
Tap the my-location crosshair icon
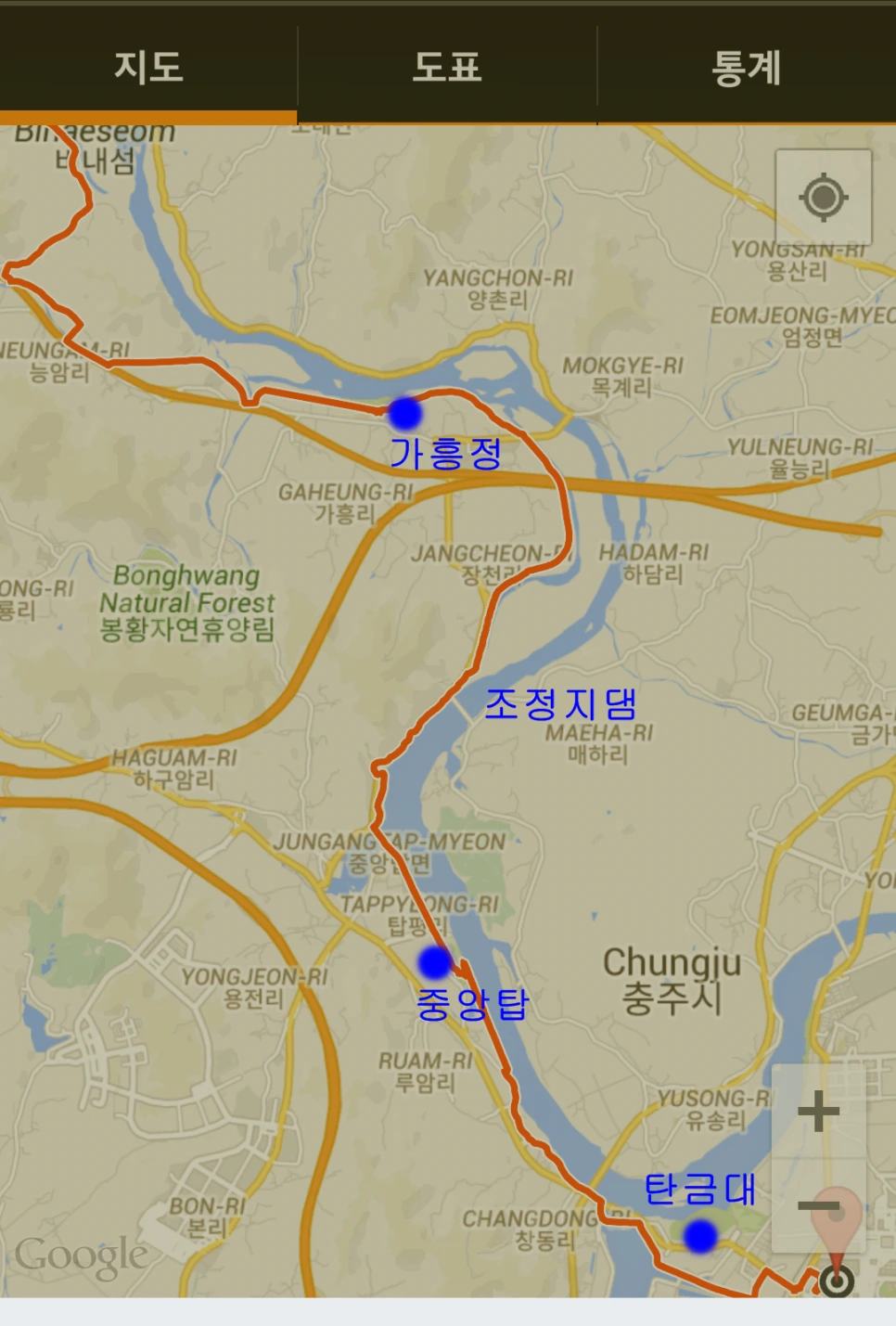[824, 198]
